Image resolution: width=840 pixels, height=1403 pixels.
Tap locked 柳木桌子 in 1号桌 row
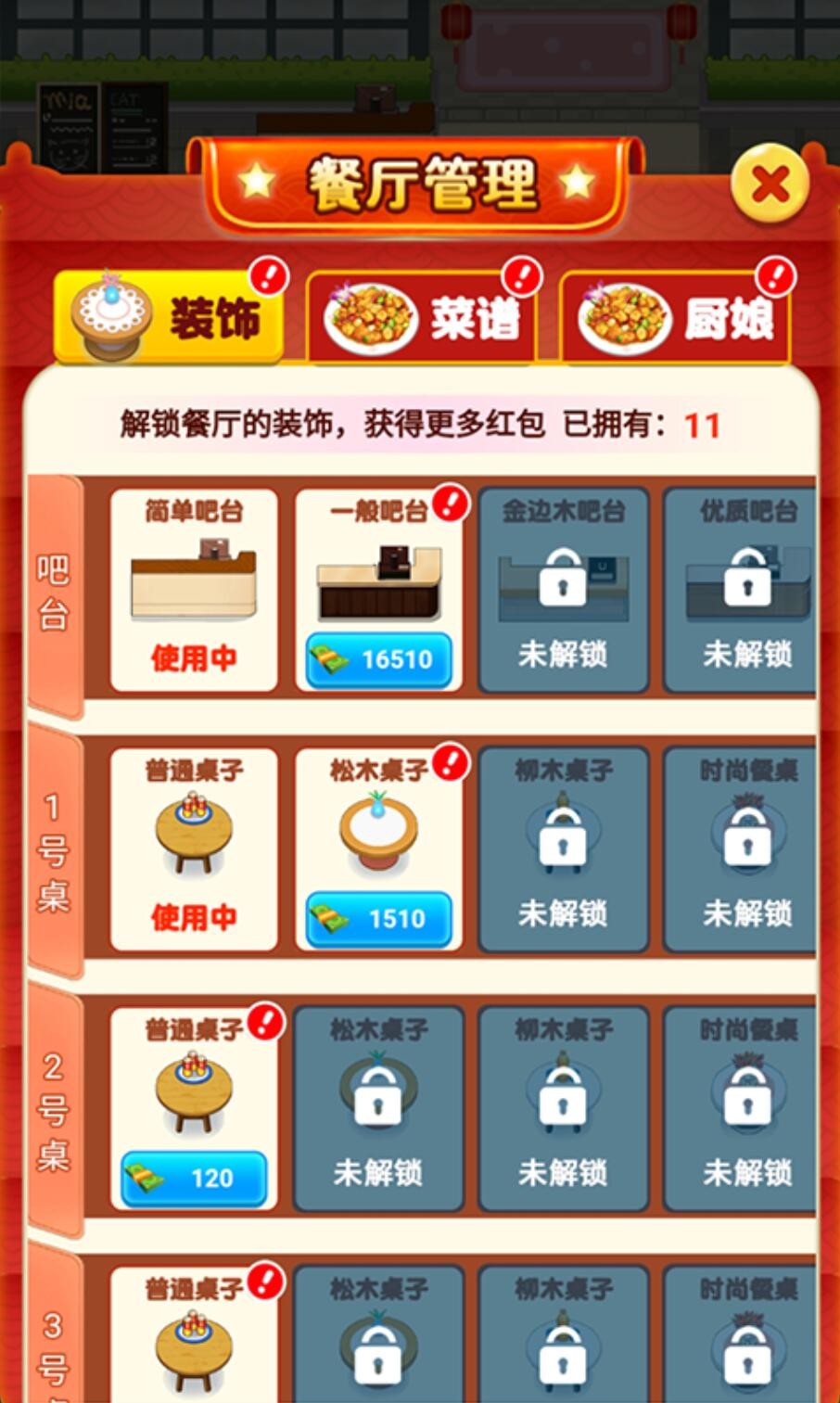pyautogui.click(x=563, y=848)
